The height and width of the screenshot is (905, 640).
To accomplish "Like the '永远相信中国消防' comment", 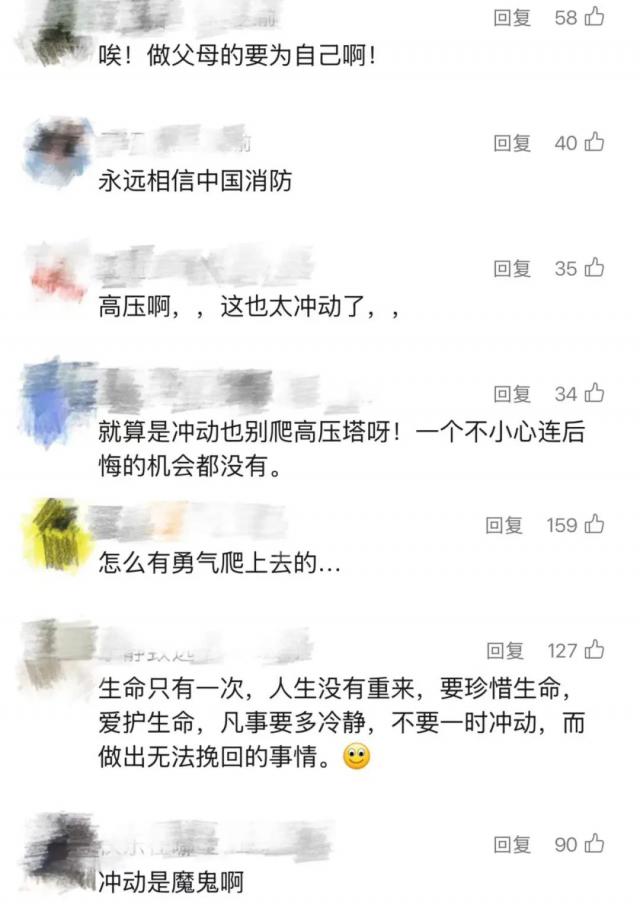I will pos(595,142).
